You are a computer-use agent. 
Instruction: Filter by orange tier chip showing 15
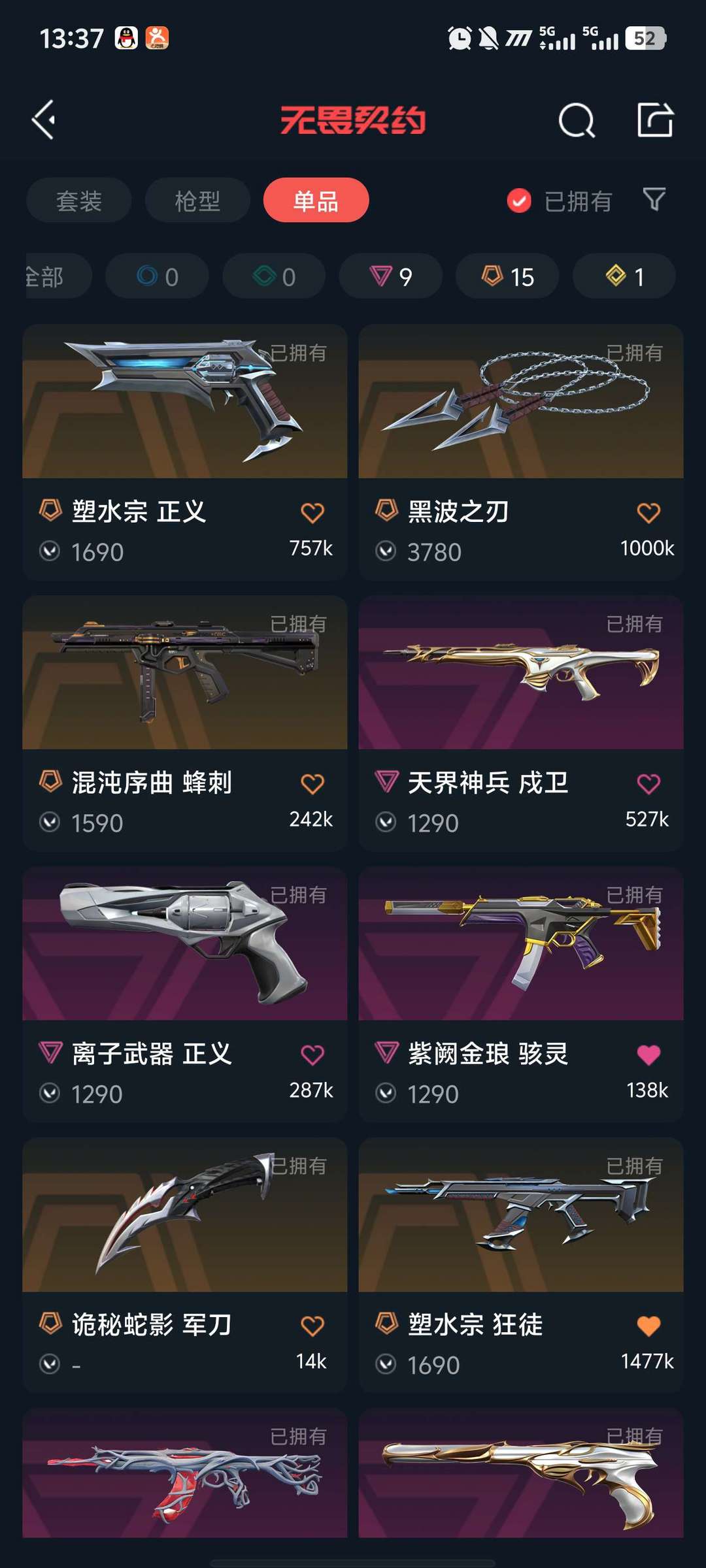(507, 276)
